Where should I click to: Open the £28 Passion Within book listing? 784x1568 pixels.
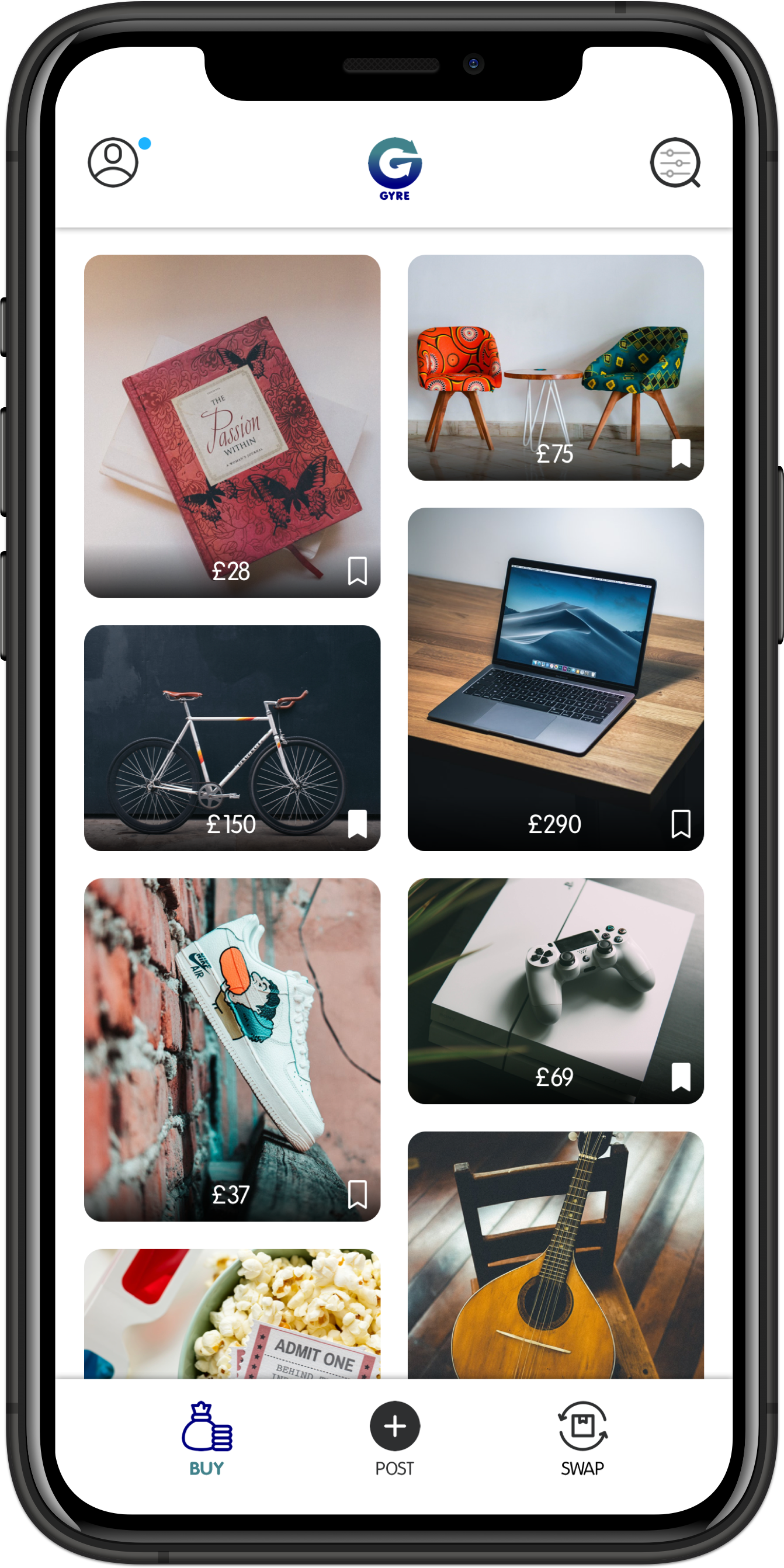(232, 414)
